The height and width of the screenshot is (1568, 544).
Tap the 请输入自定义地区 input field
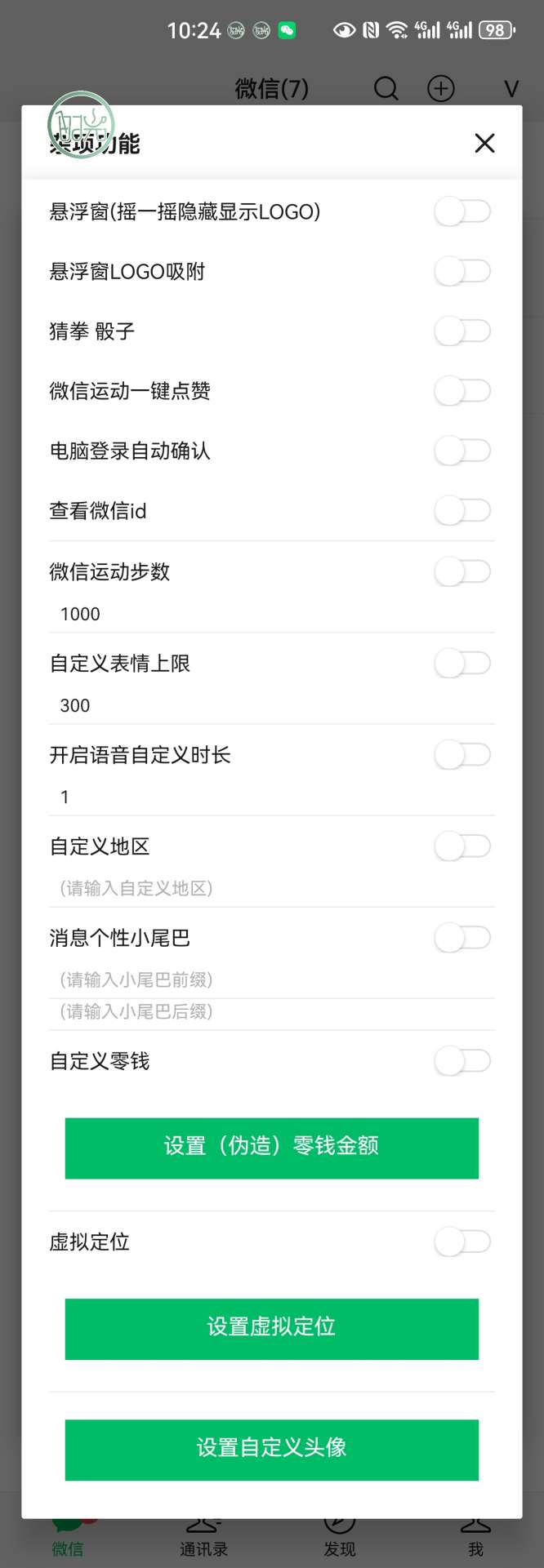coord(271,888)
